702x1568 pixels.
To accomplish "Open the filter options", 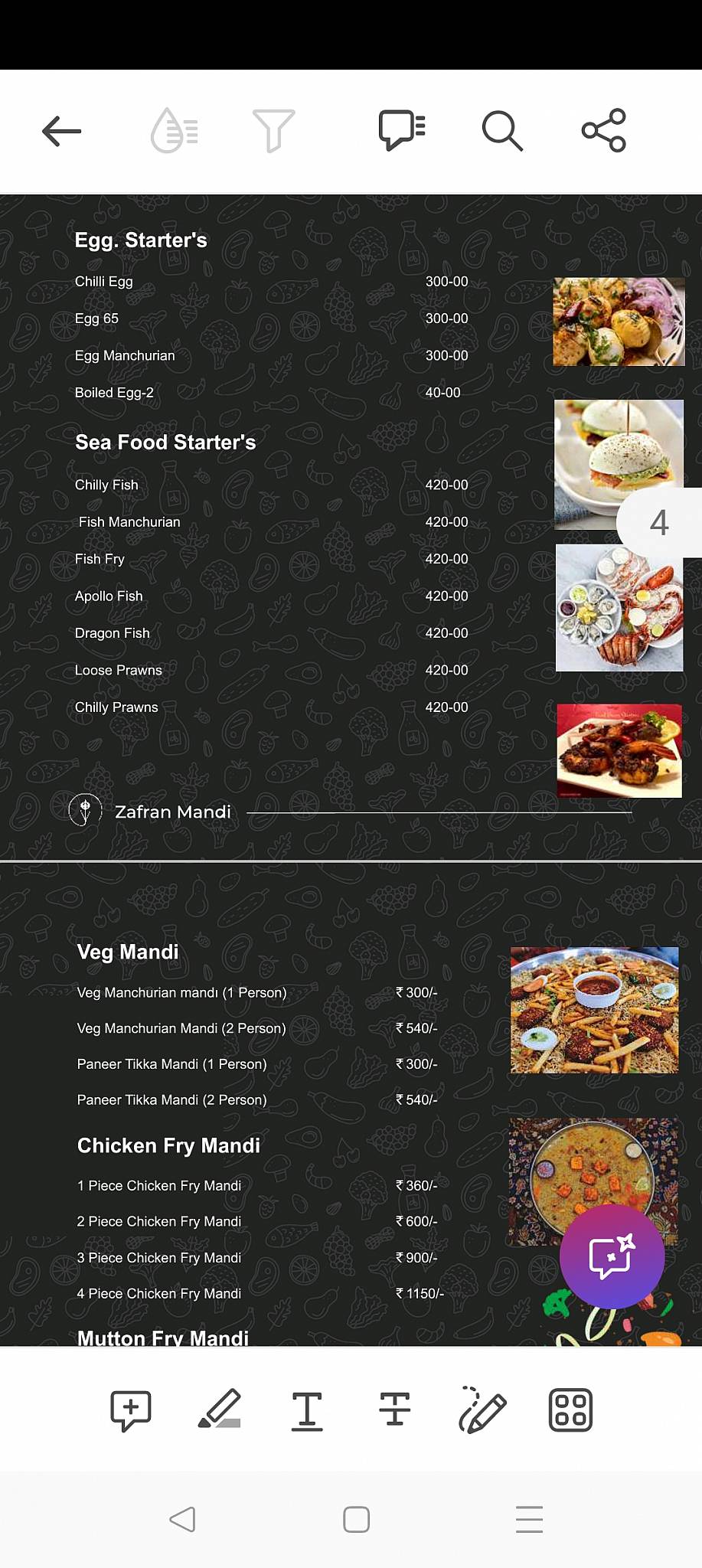I will [273, 130].
